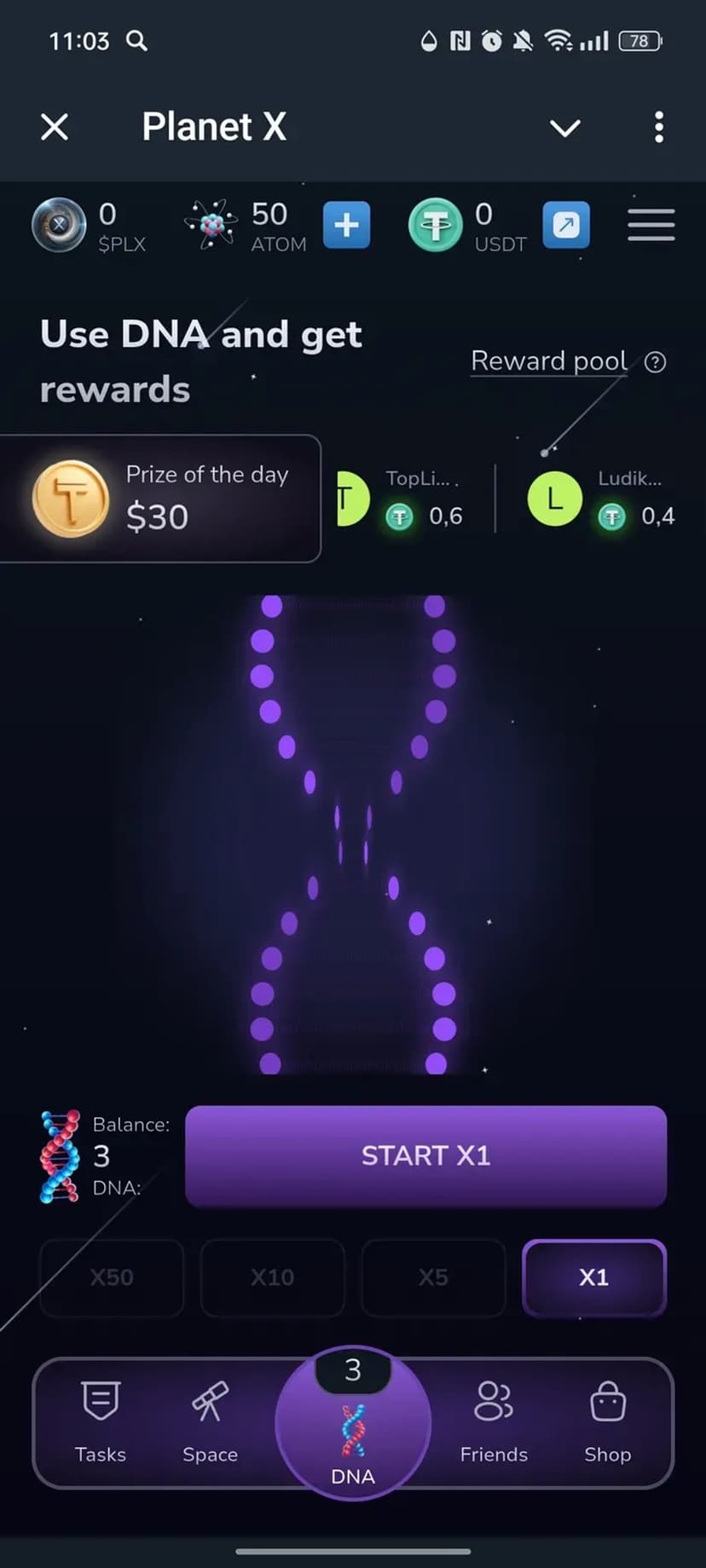Image resolution: width=706 pixels, height=1568 pixels.
Task: Expand the Planet X dropdown chevron
Action: (564, 128)
